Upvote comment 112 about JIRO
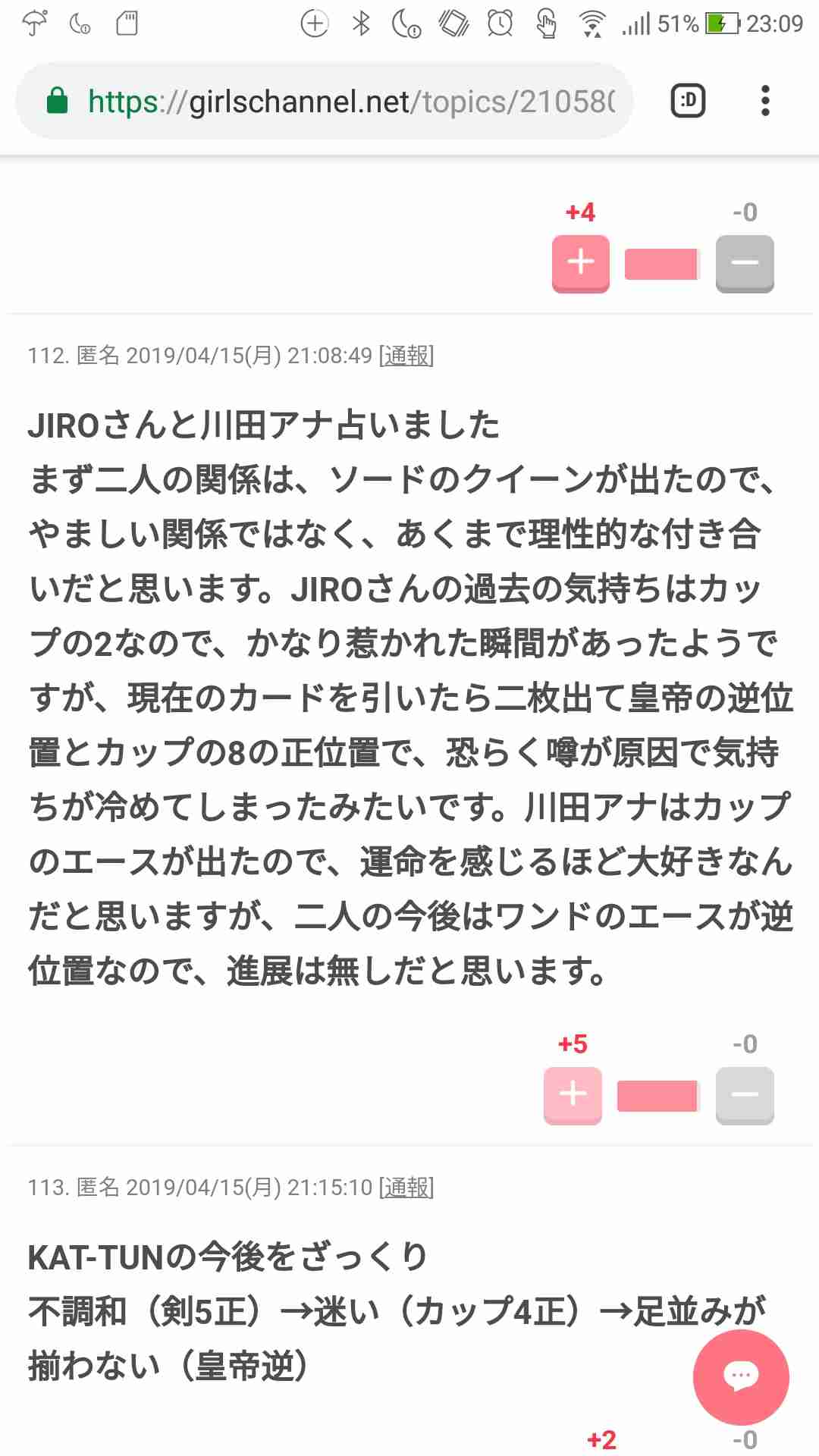Screen dimensions: 819x1456 click(x=573, y=1095)
